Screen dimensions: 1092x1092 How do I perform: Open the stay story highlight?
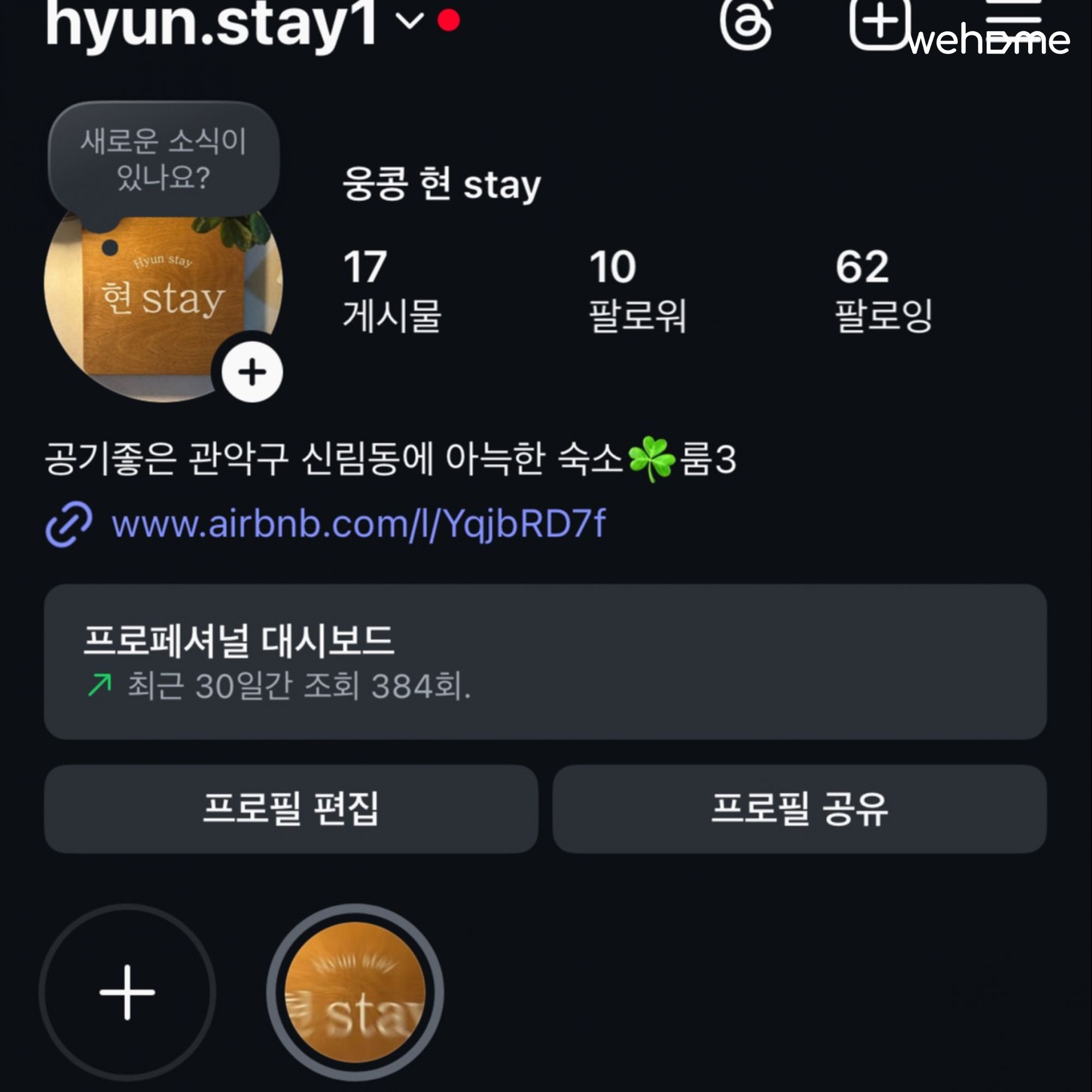coord(355,993)
